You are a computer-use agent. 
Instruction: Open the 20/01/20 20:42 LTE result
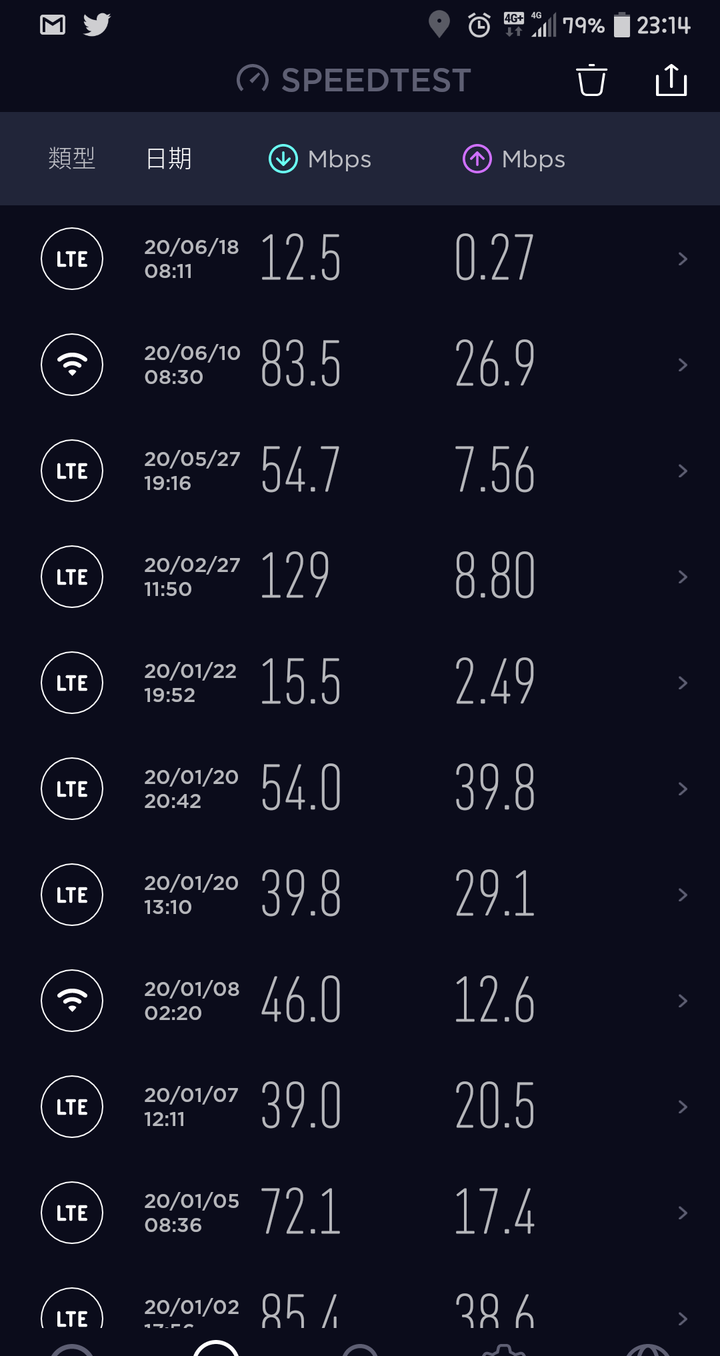pos(360,789)
